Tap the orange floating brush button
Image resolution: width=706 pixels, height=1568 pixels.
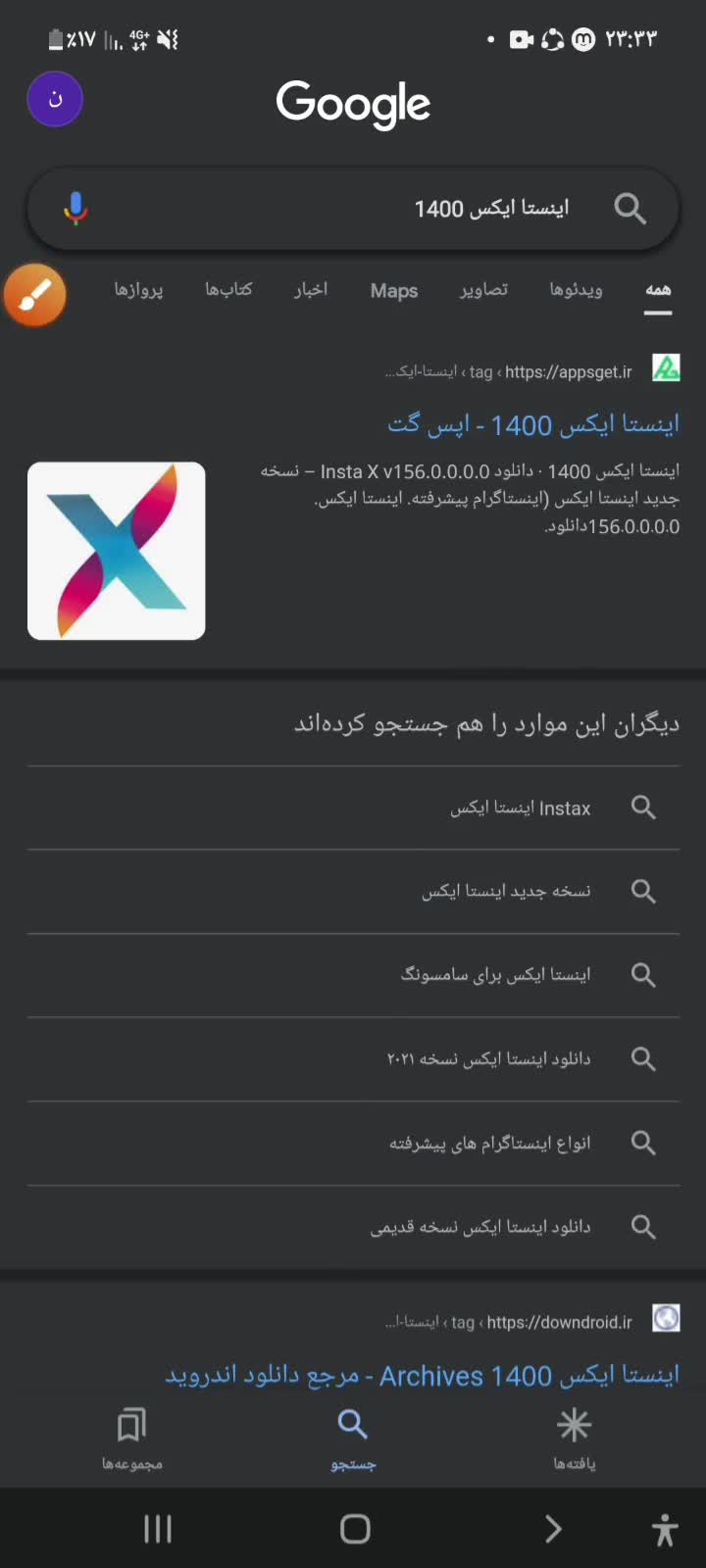35,294
